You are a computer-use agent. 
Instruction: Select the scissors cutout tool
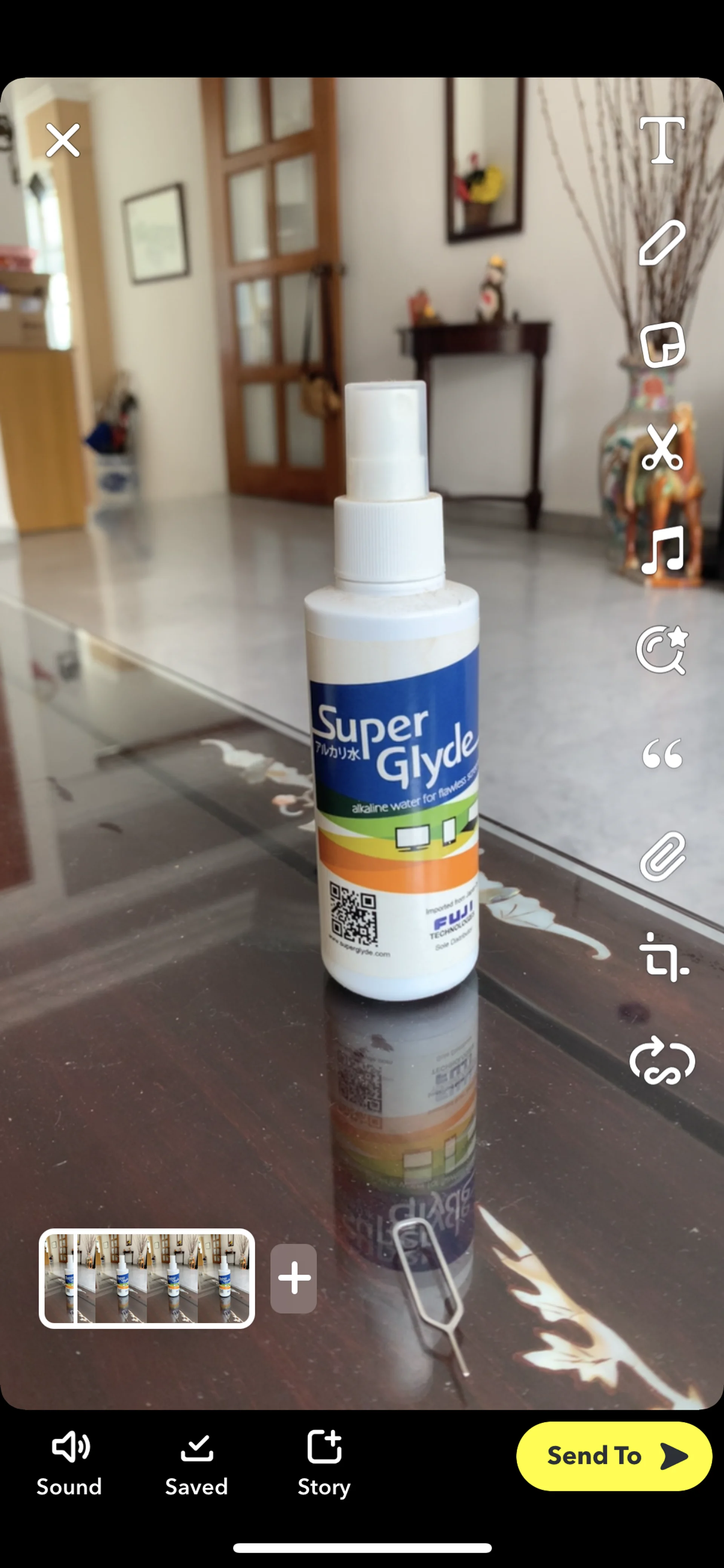click(662, 447)
